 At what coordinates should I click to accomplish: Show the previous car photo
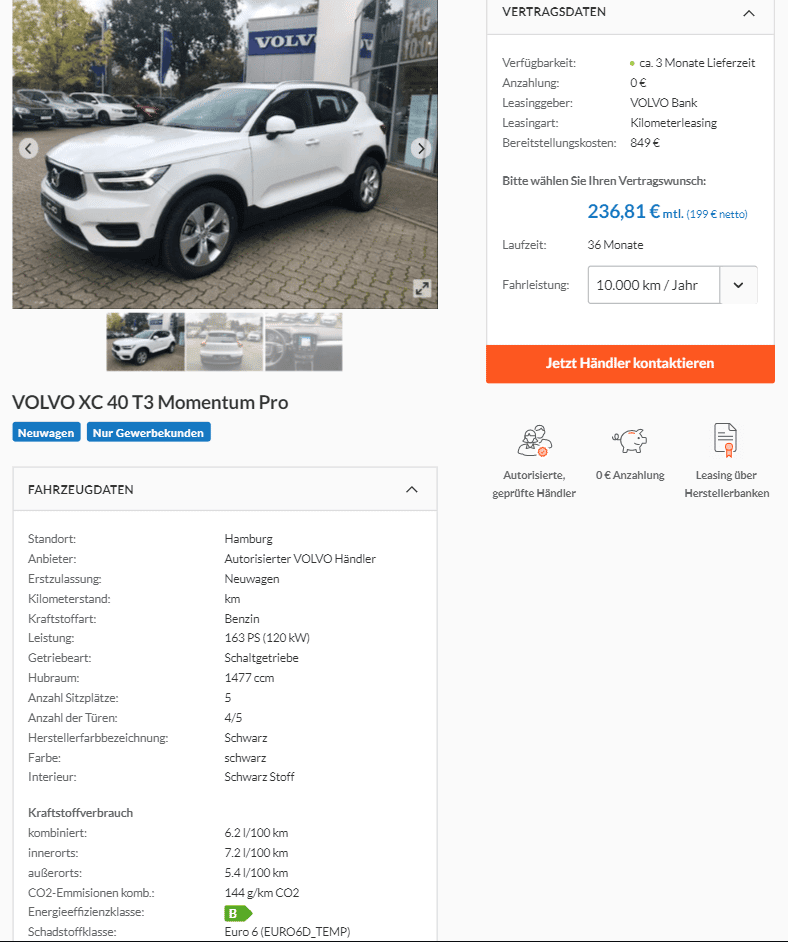coord(28,148)
